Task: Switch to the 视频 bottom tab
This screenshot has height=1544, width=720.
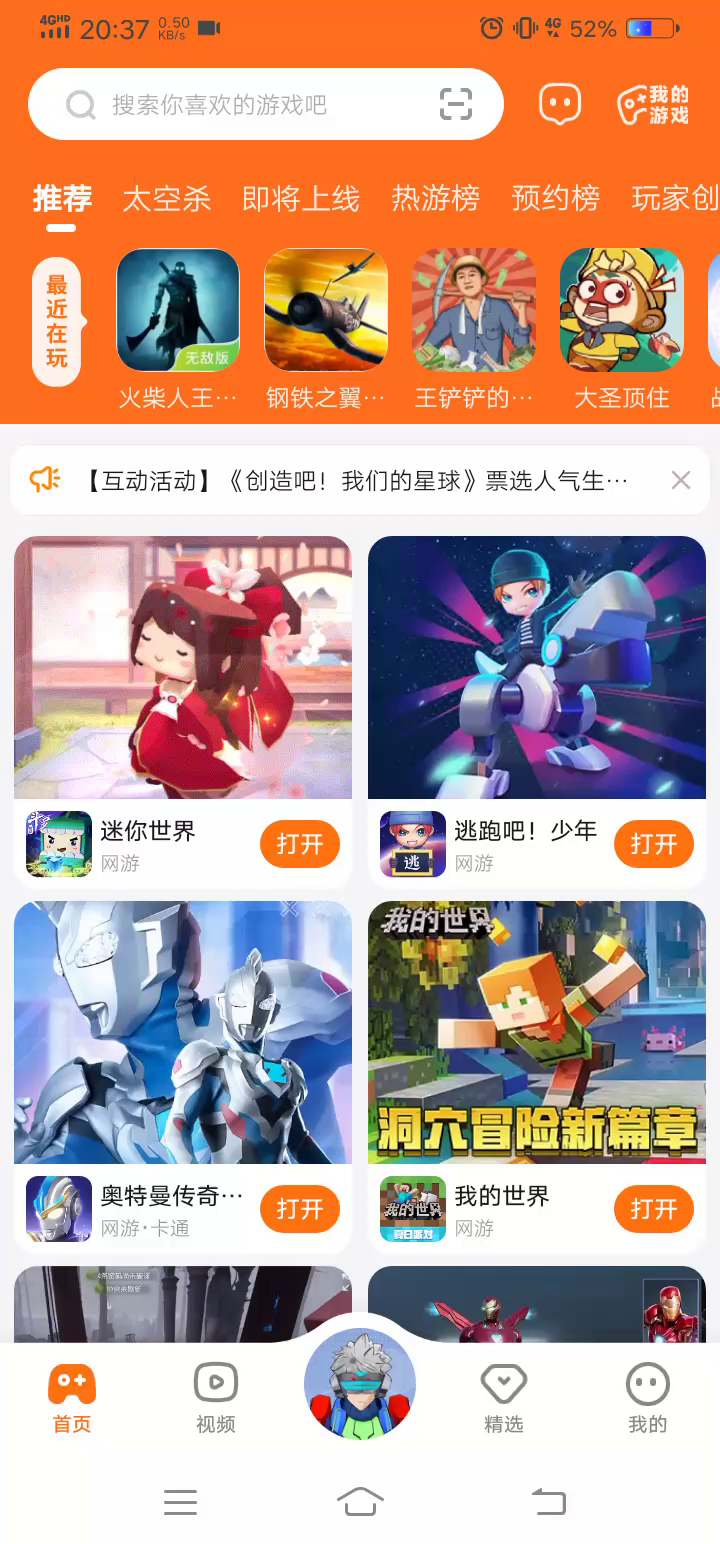Action: (216, 1398)
